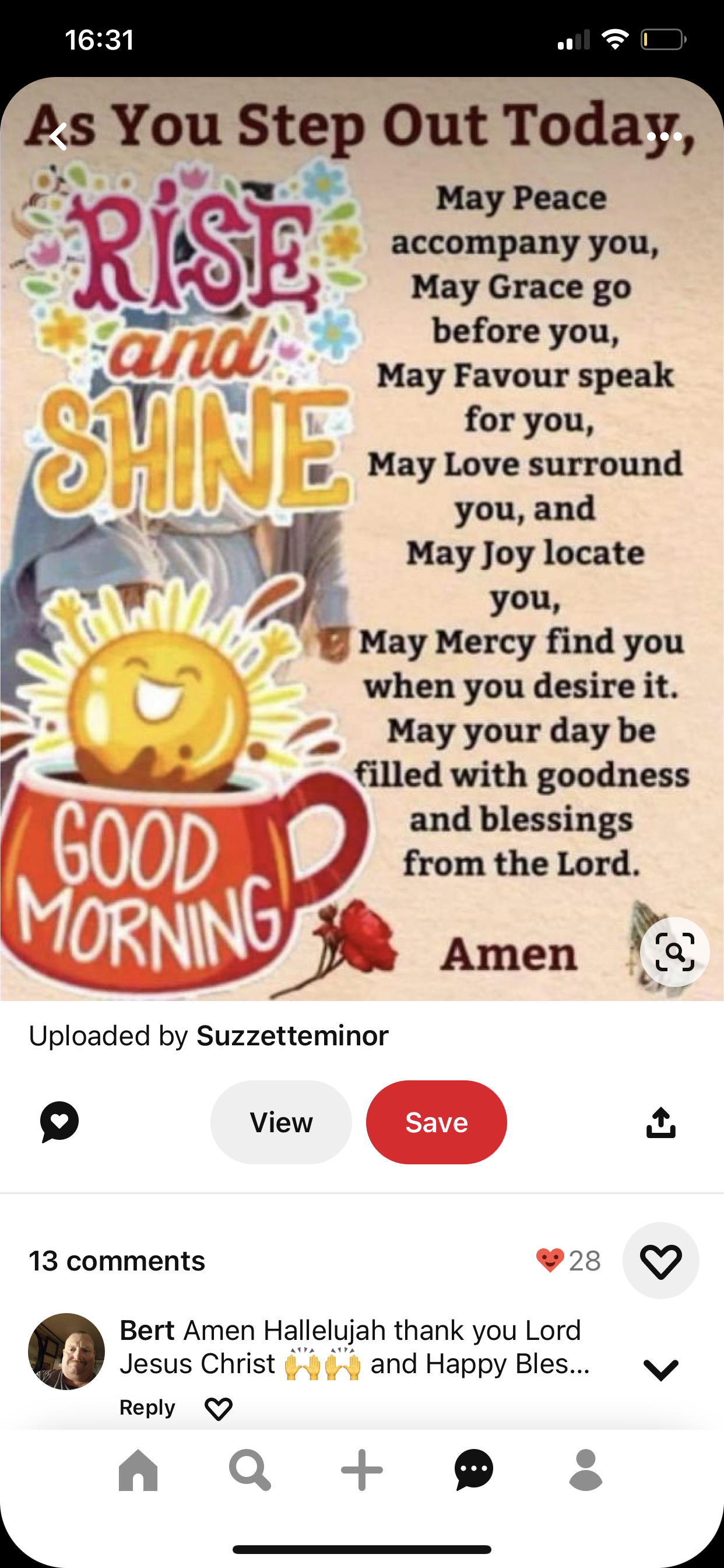Go back using the arrow
Screen dimensions: 724x1568
click(58, 136)
